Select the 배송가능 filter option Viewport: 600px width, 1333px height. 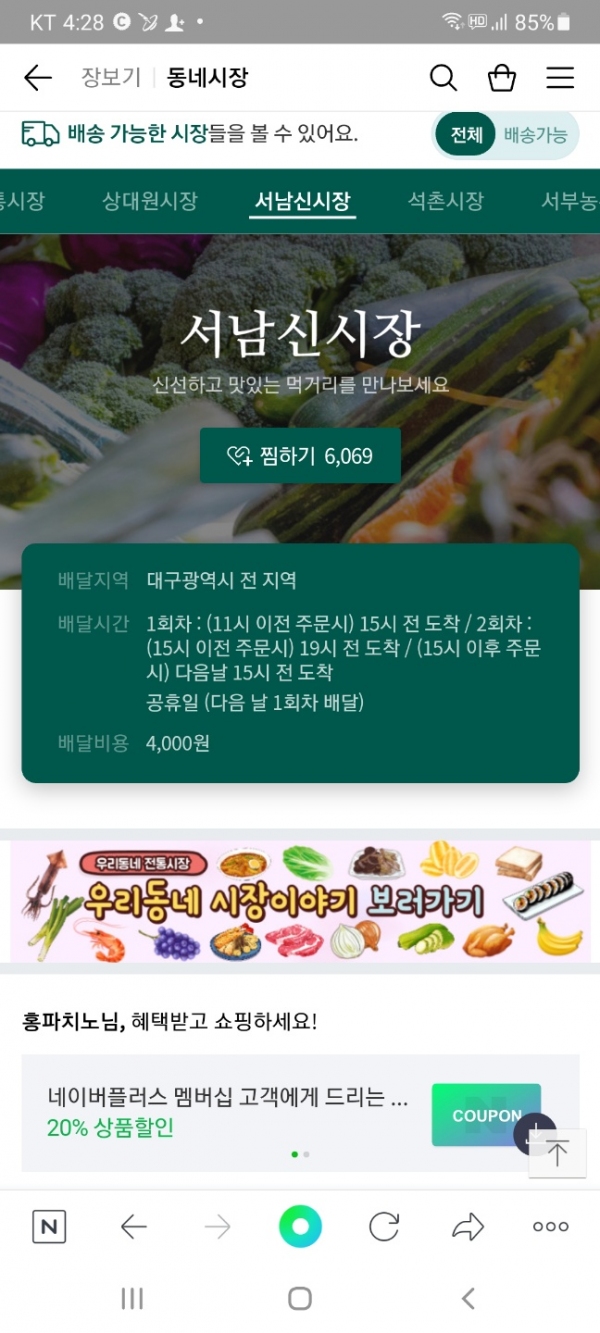(x=535, y=135)
